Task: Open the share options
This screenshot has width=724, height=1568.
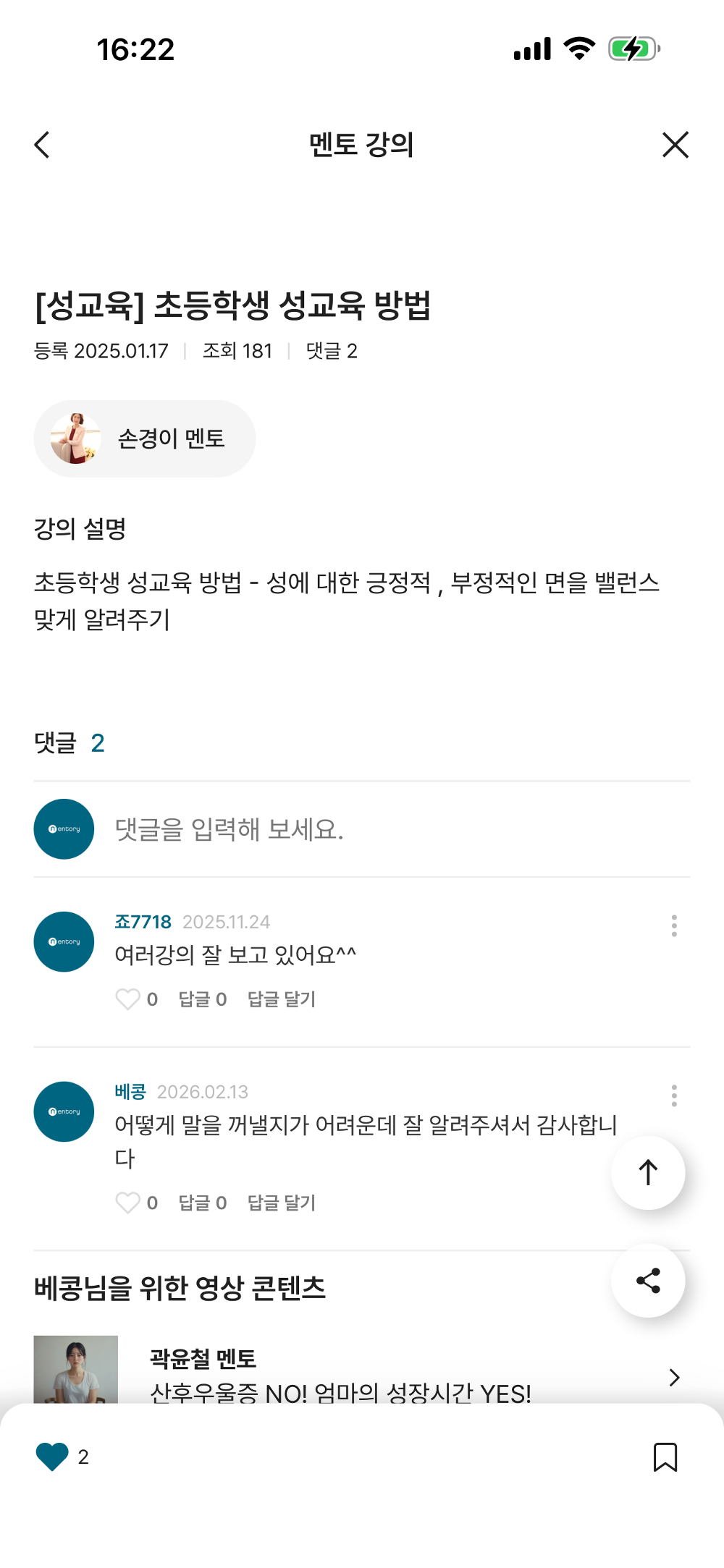Action: click(647, 1280)
